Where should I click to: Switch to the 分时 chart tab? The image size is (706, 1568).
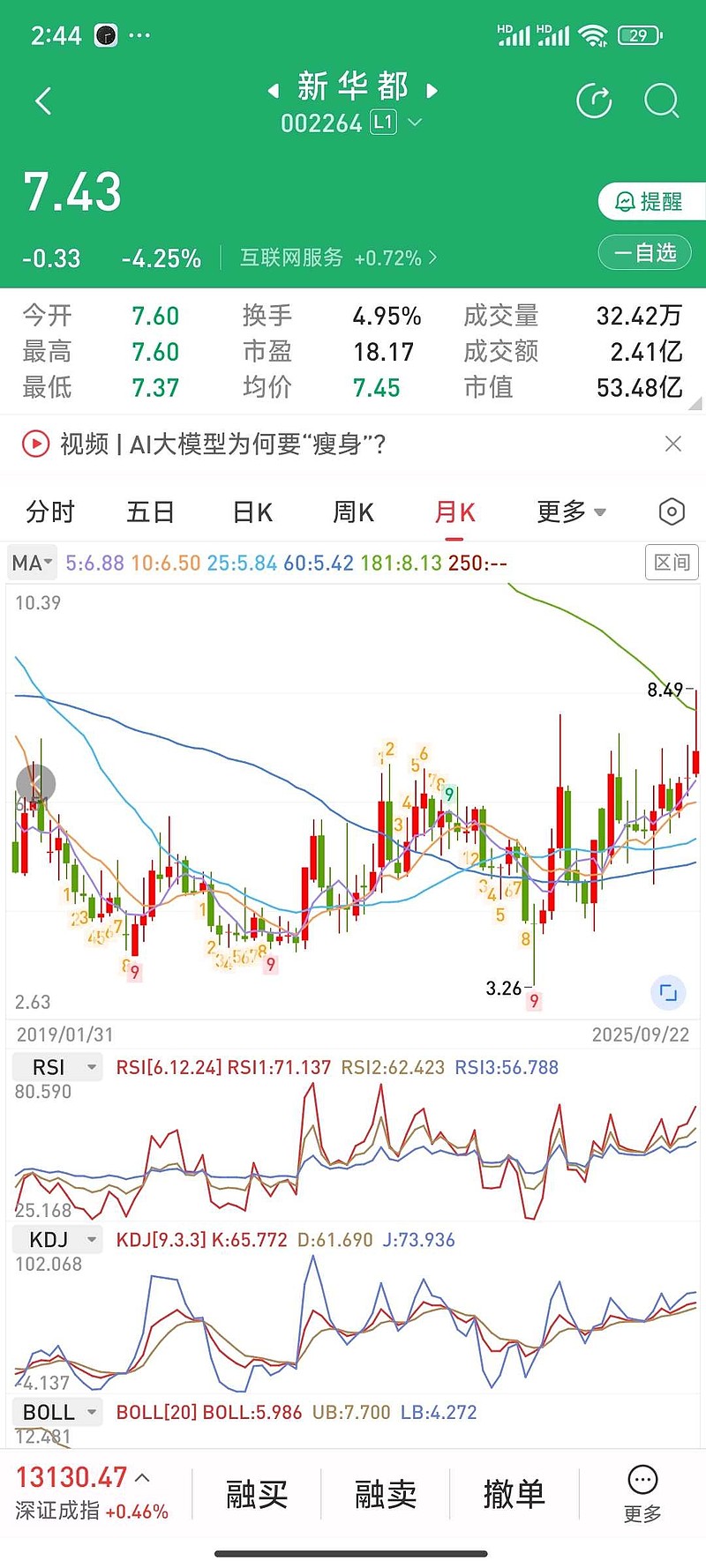[50, 511]
